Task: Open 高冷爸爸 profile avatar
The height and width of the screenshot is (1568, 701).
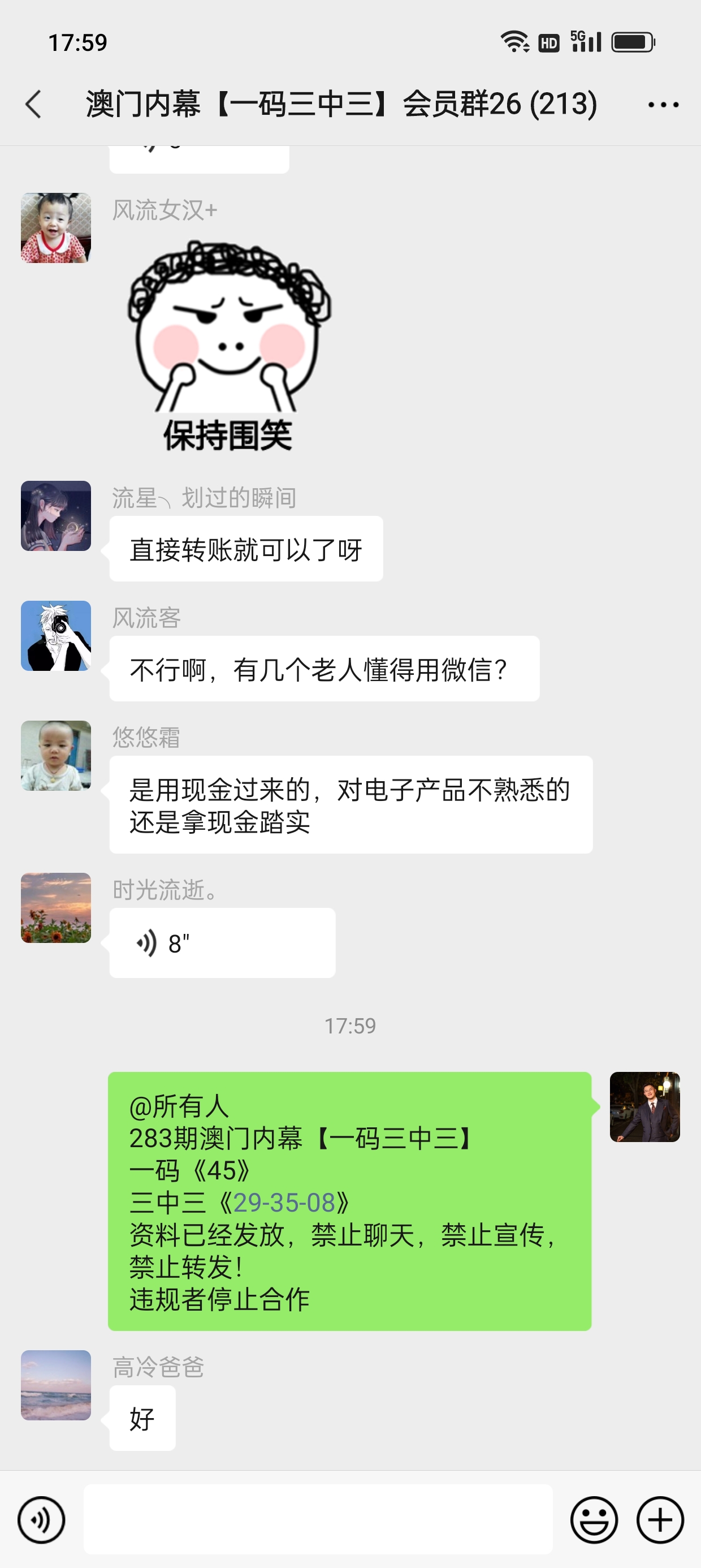Action: pos(56,1385)
